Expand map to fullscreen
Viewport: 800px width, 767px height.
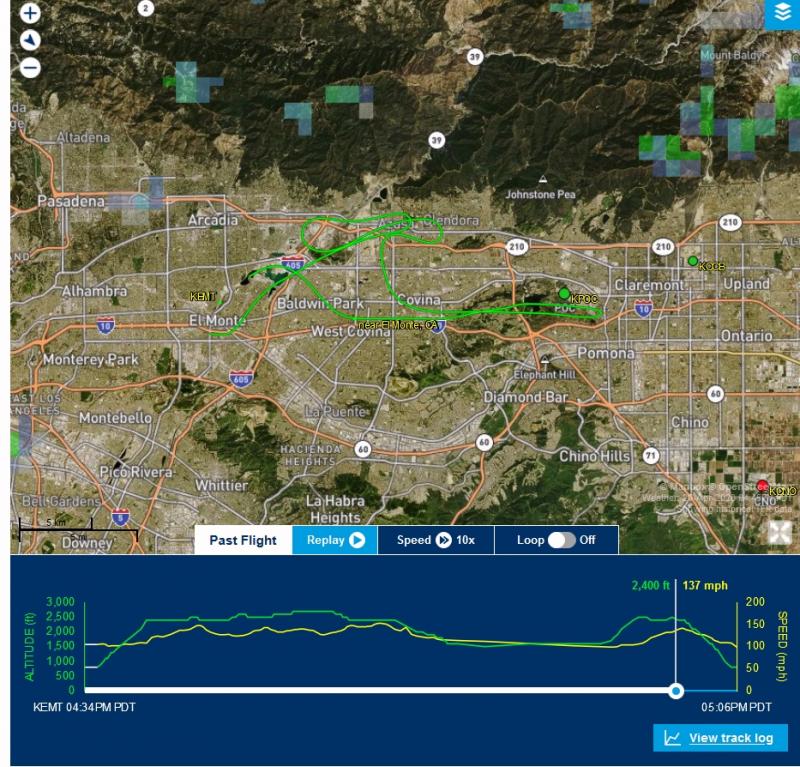(x=779, y=532)
